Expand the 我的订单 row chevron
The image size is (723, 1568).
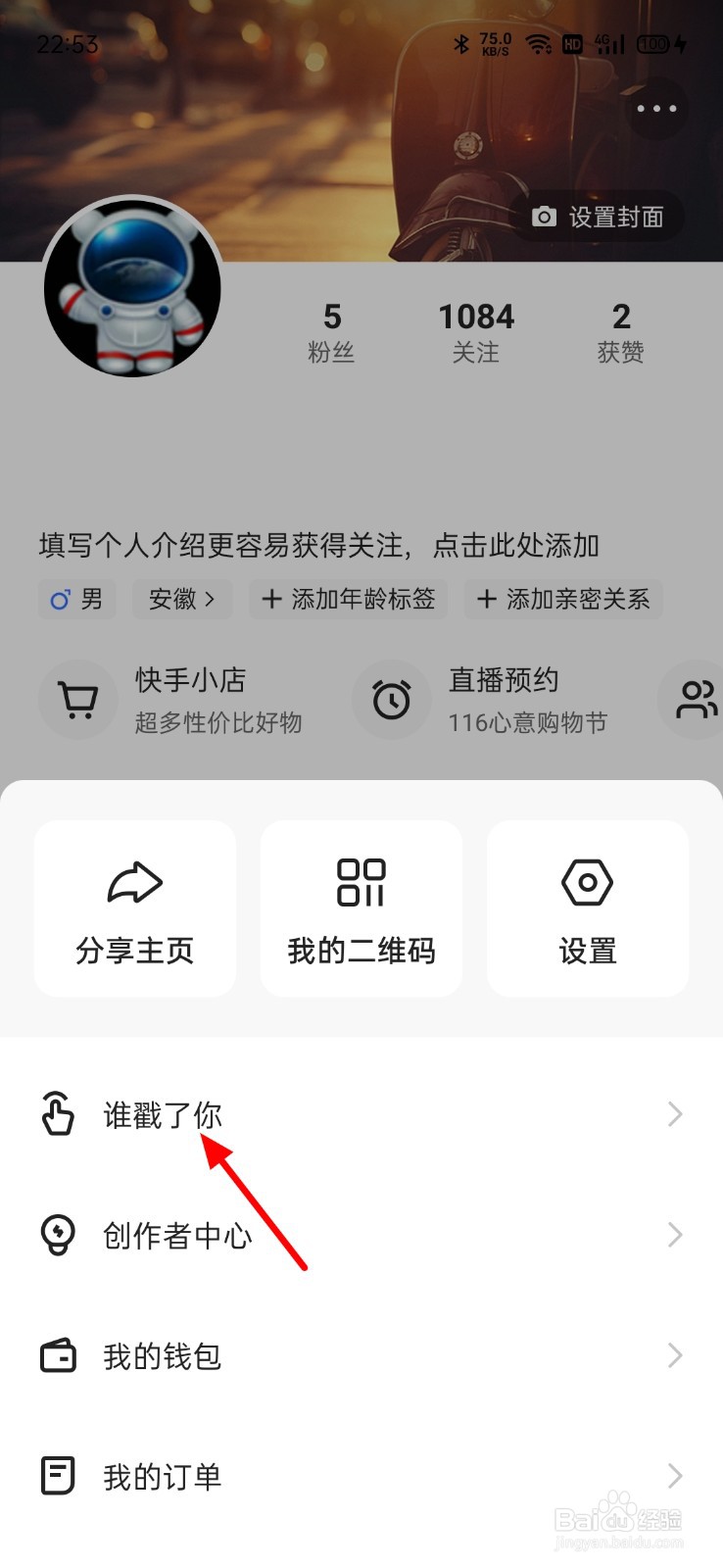point(673,1475)
